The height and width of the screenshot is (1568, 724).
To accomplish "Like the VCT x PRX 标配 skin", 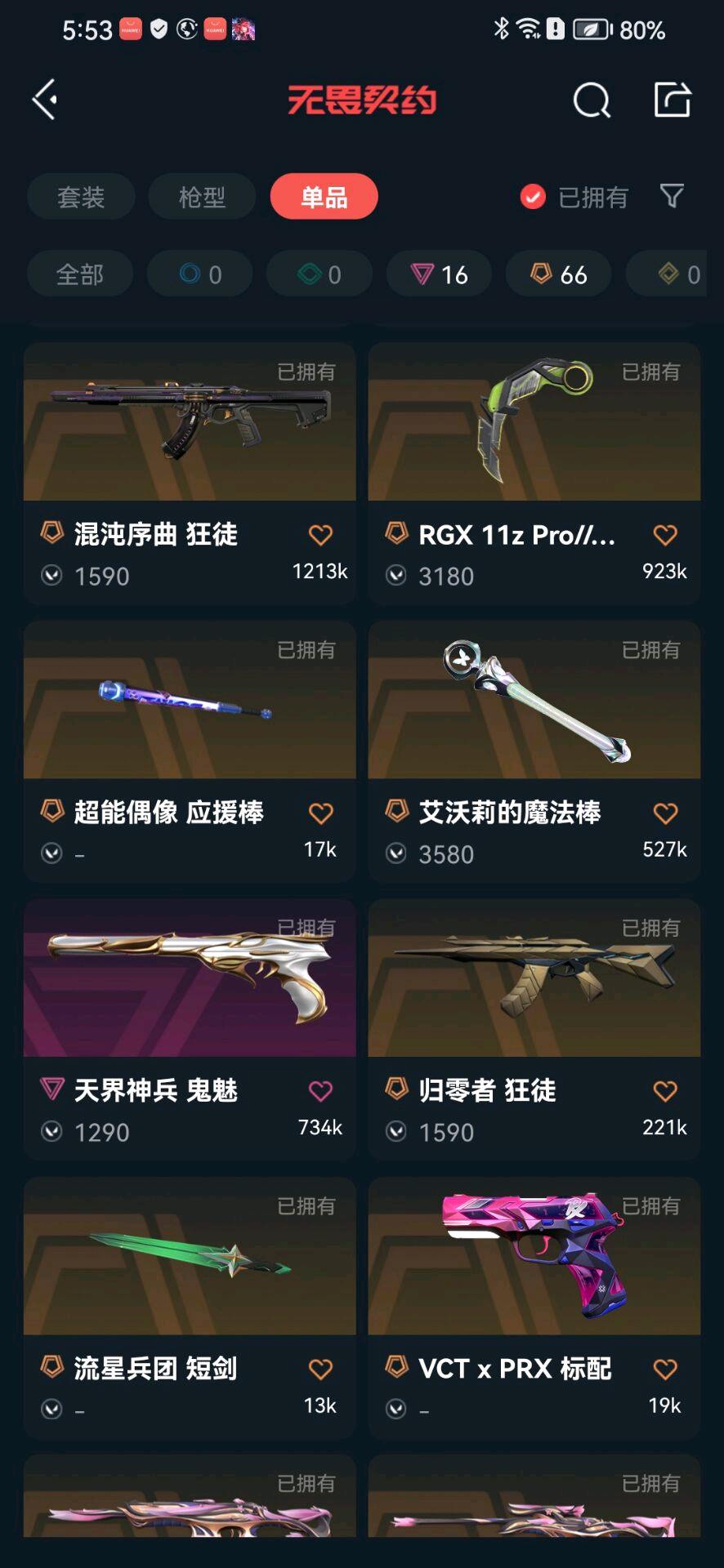I will [665, 1369].
